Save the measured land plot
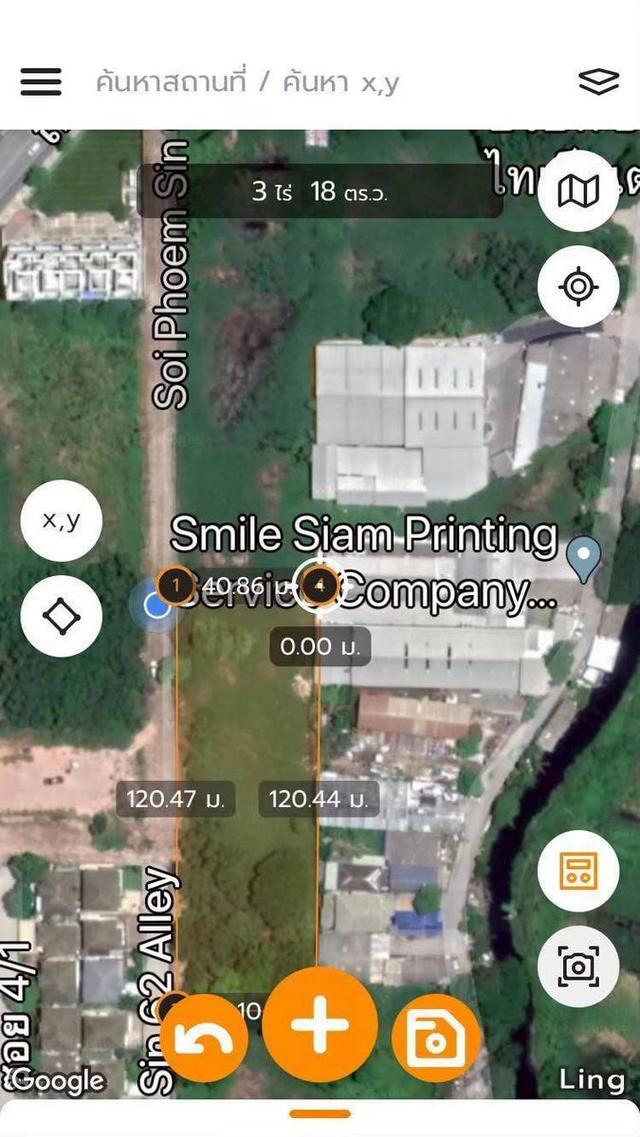Image resolution: width=640 pixels, height=1137 pixels. (x=436, y=1039)
